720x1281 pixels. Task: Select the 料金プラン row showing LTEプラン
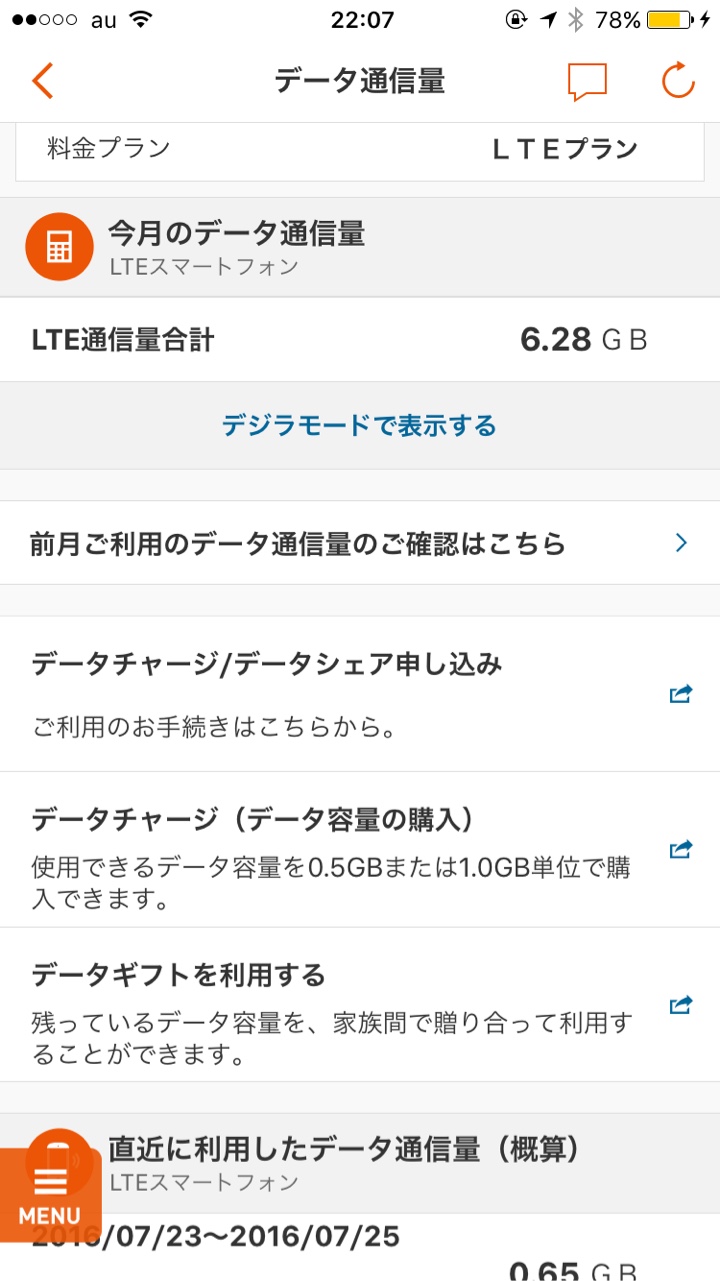coord(360,149)
